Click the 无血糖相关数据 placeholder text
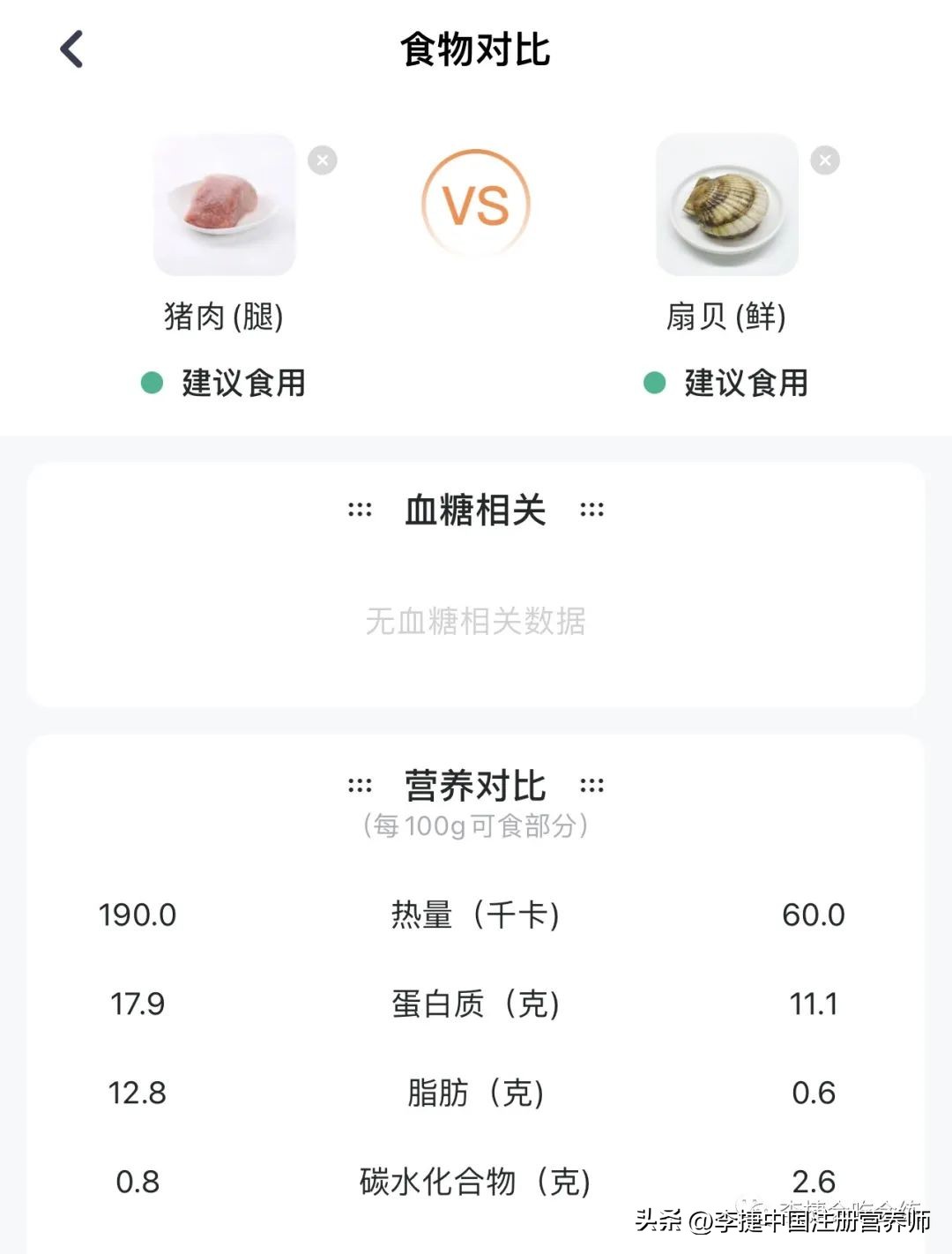Screen dimensions: 952x1254 (x=476, y=620)
